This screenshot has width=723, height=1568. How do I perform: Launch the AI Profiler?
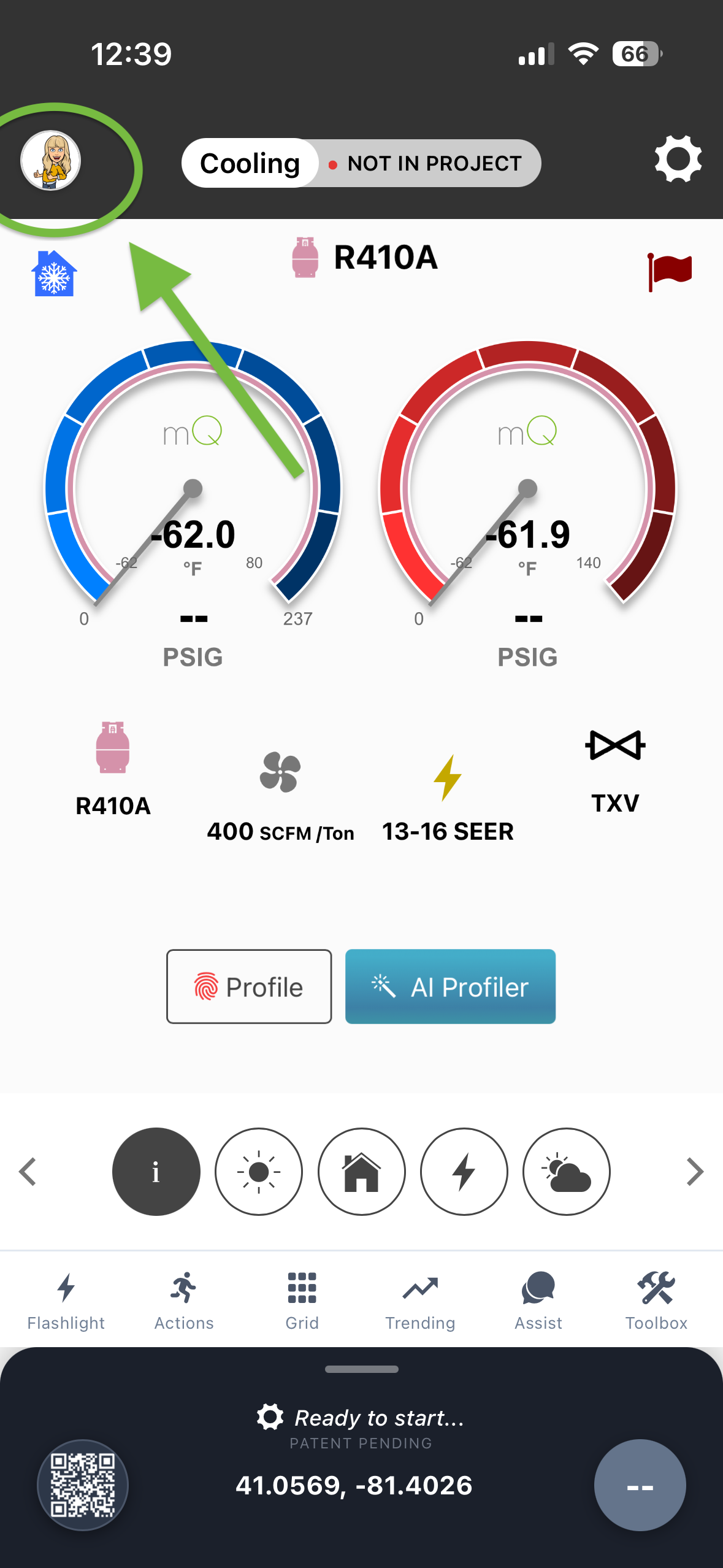coord(450,986)
